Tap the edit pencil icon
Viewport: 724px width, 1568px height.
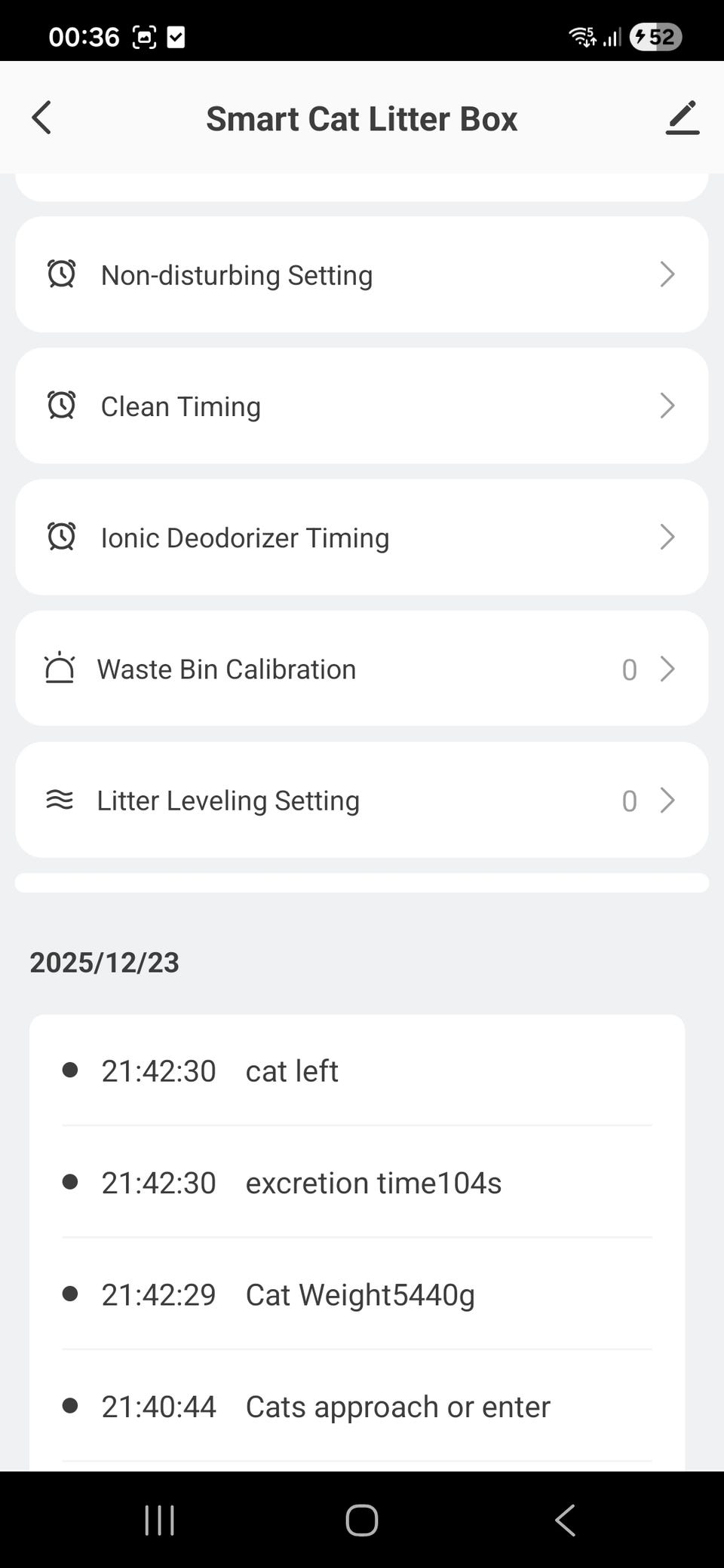[x=682, y=118]
